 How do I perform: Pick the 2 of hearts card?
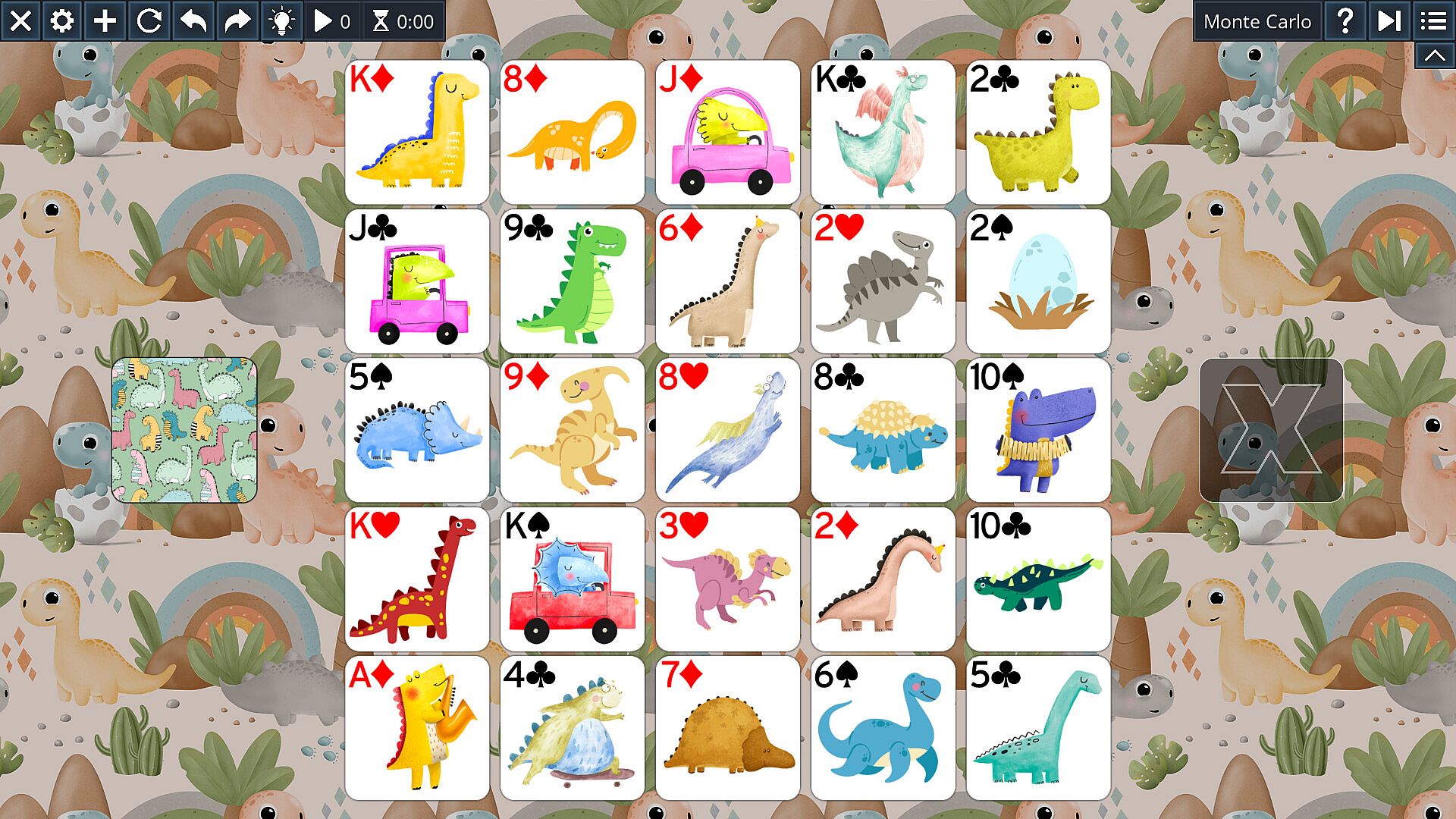click(883, 281)
